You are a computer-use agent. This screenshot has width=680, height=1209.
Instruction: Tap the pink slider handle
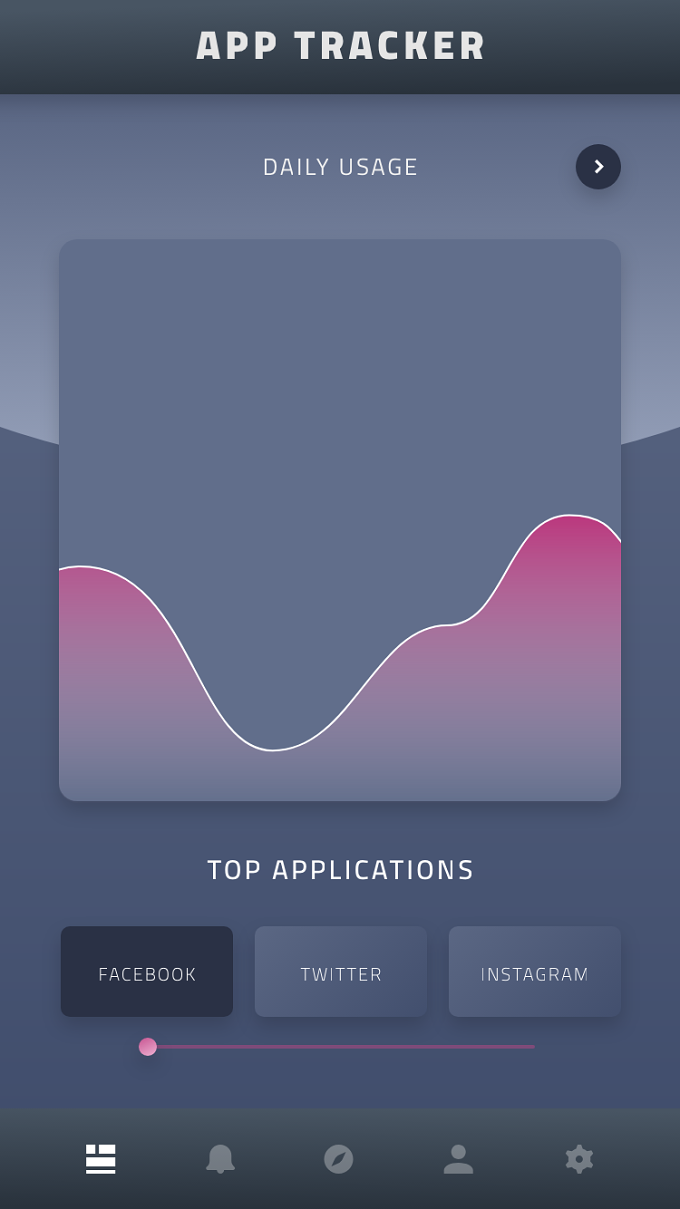(x=148, y=1047)
